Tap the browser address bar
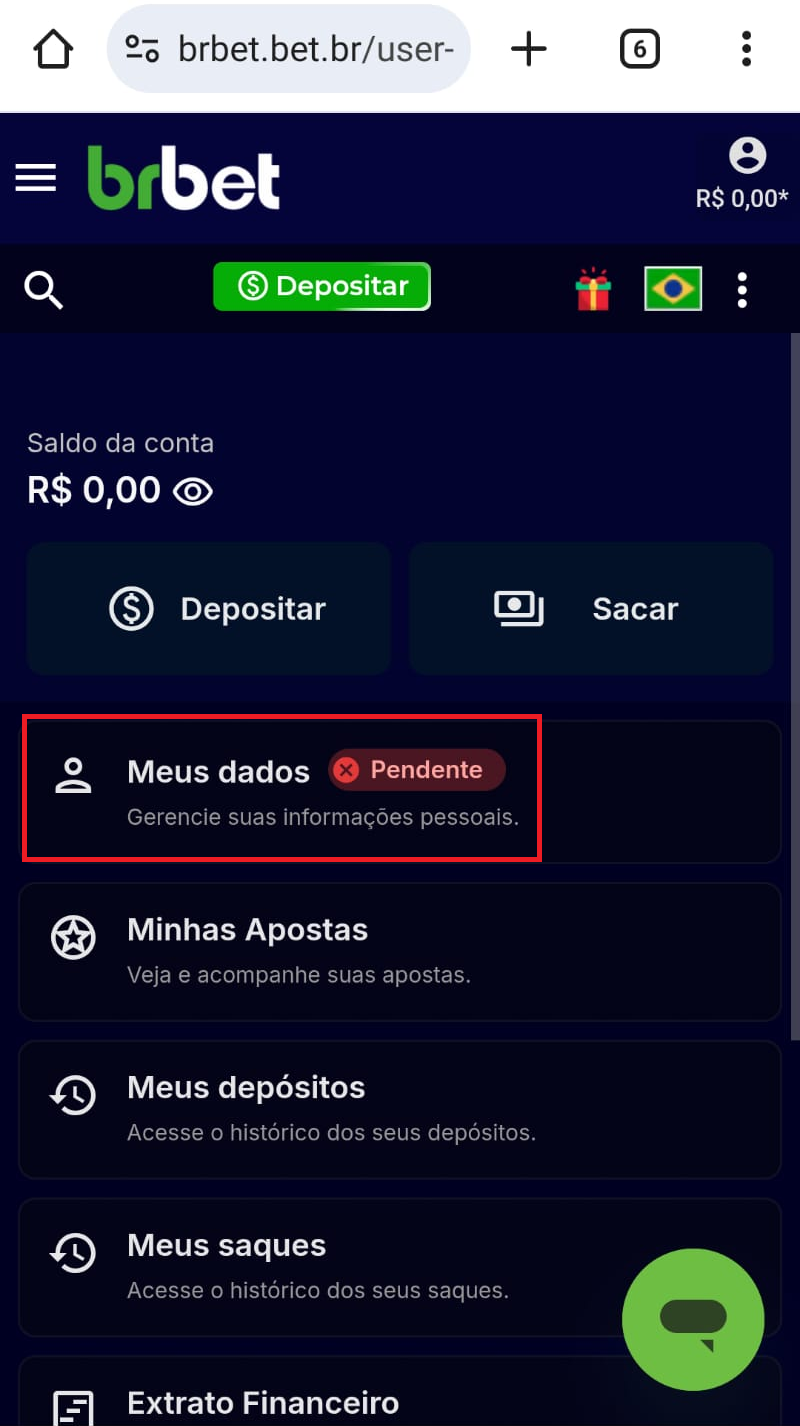800x1426 pixels. pos(300,48)
